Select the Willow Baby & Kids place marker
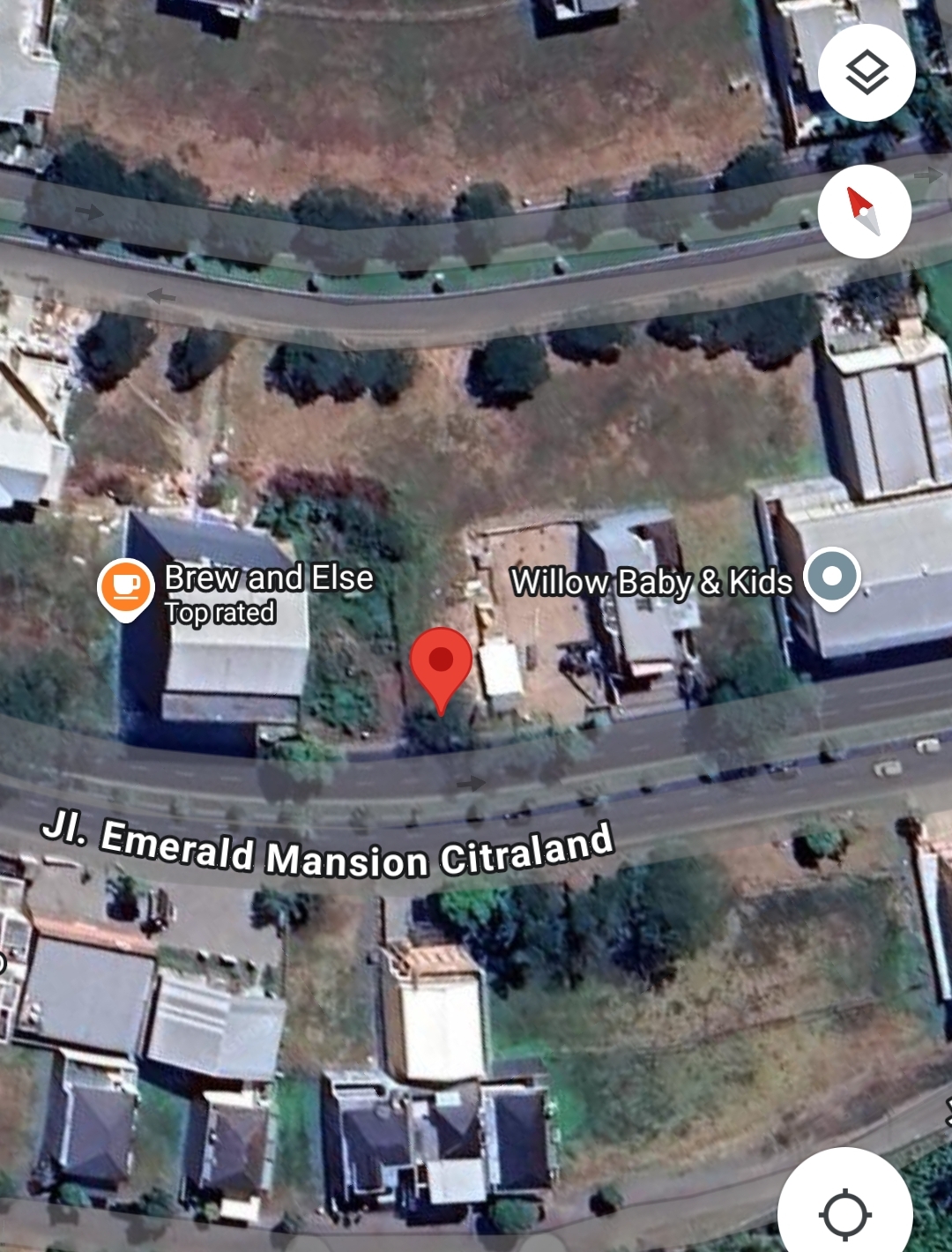 pyautogui.click(x=832, y=578)
